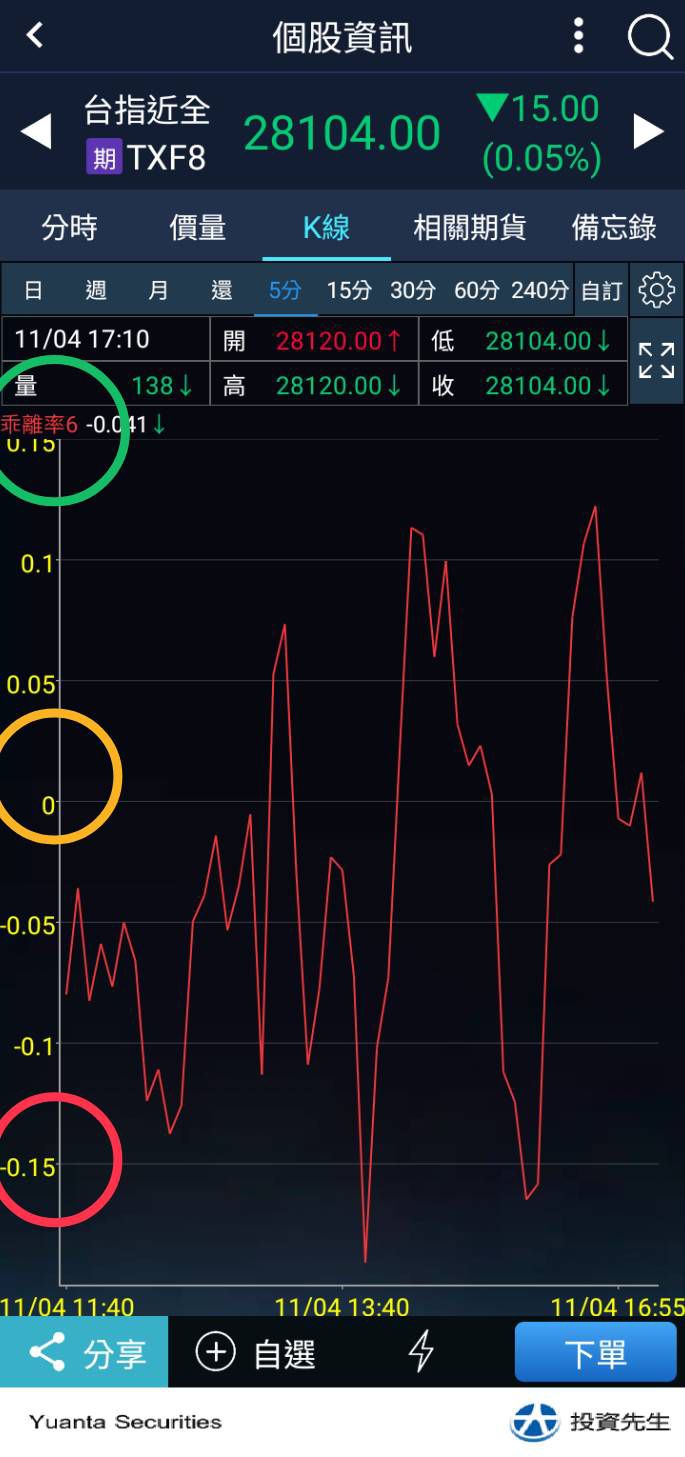
Task: Open the 自訂 custom interval option
Action: coord(602,290)
